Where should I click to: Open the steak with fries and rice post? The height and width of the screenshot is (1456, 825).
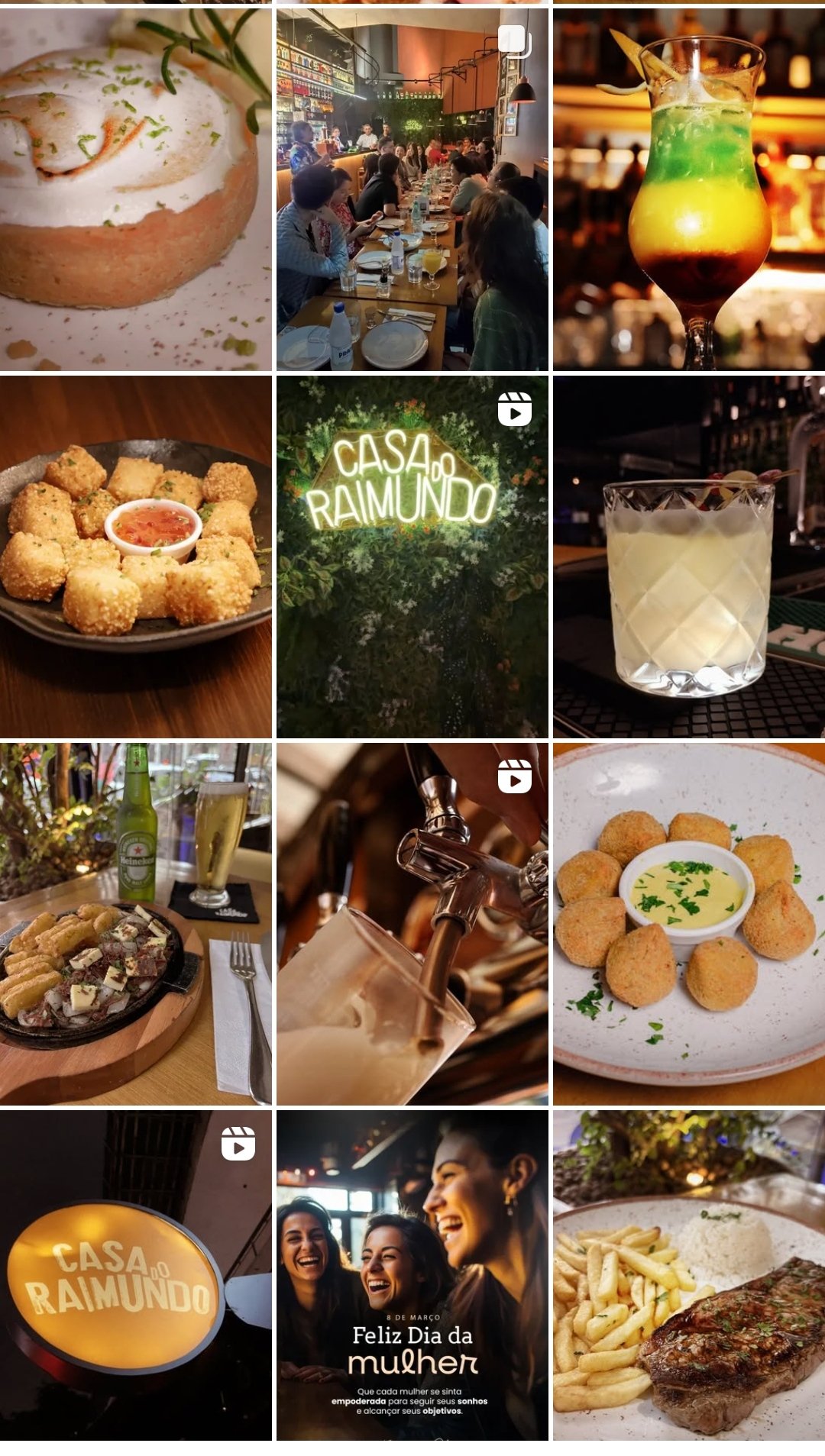[689, 1275]
